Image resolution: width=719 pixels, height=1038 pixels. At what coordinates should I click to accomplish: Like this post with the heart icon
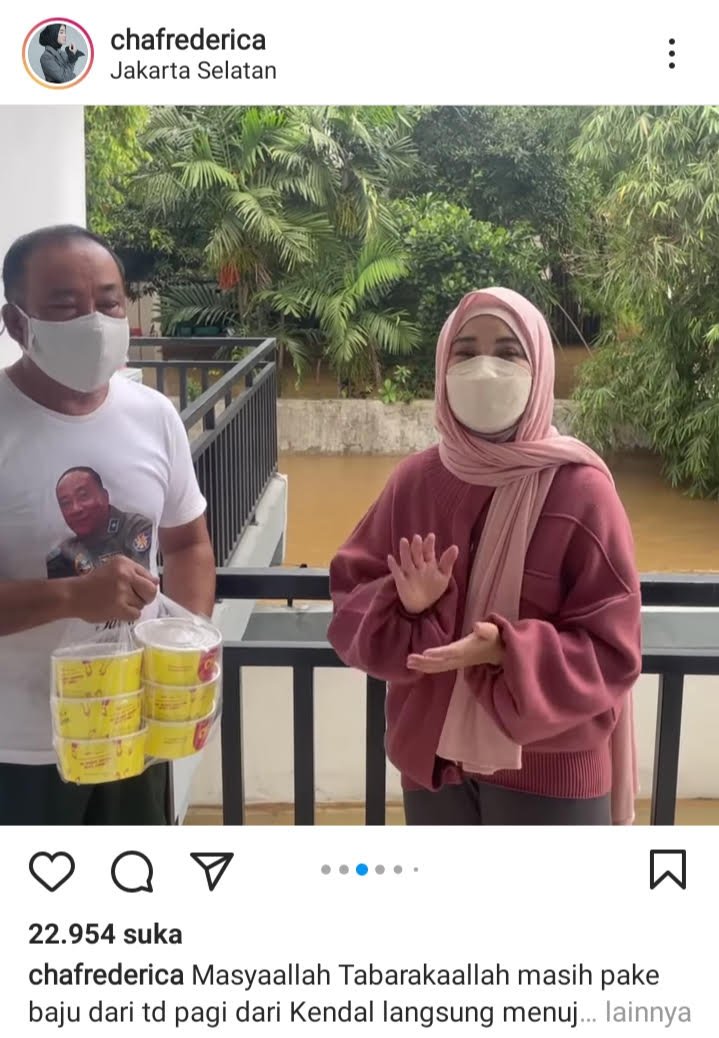point(51,870)
